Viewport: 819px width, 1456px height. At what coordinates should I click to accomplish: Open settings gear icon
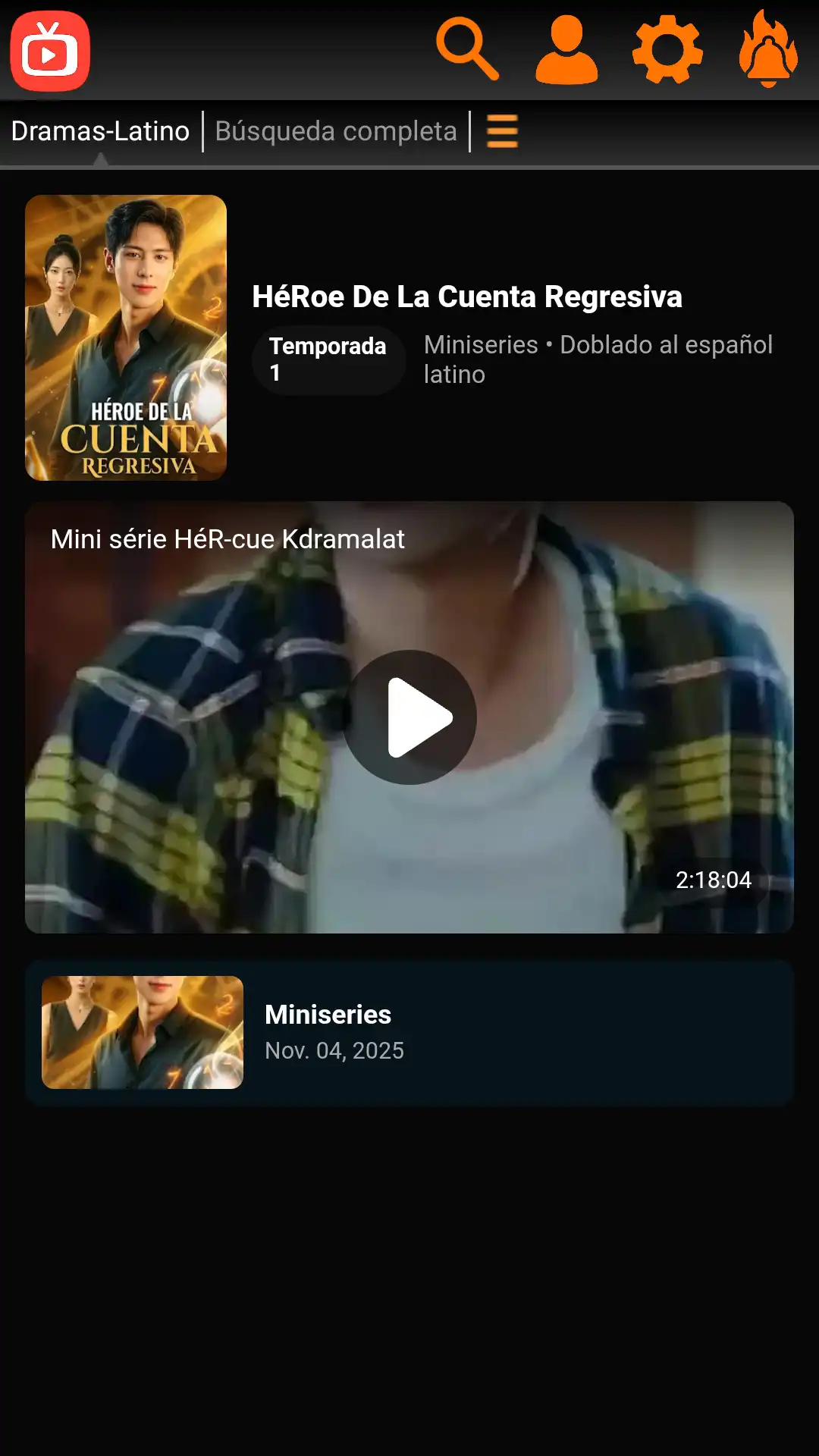click(667, 50)
